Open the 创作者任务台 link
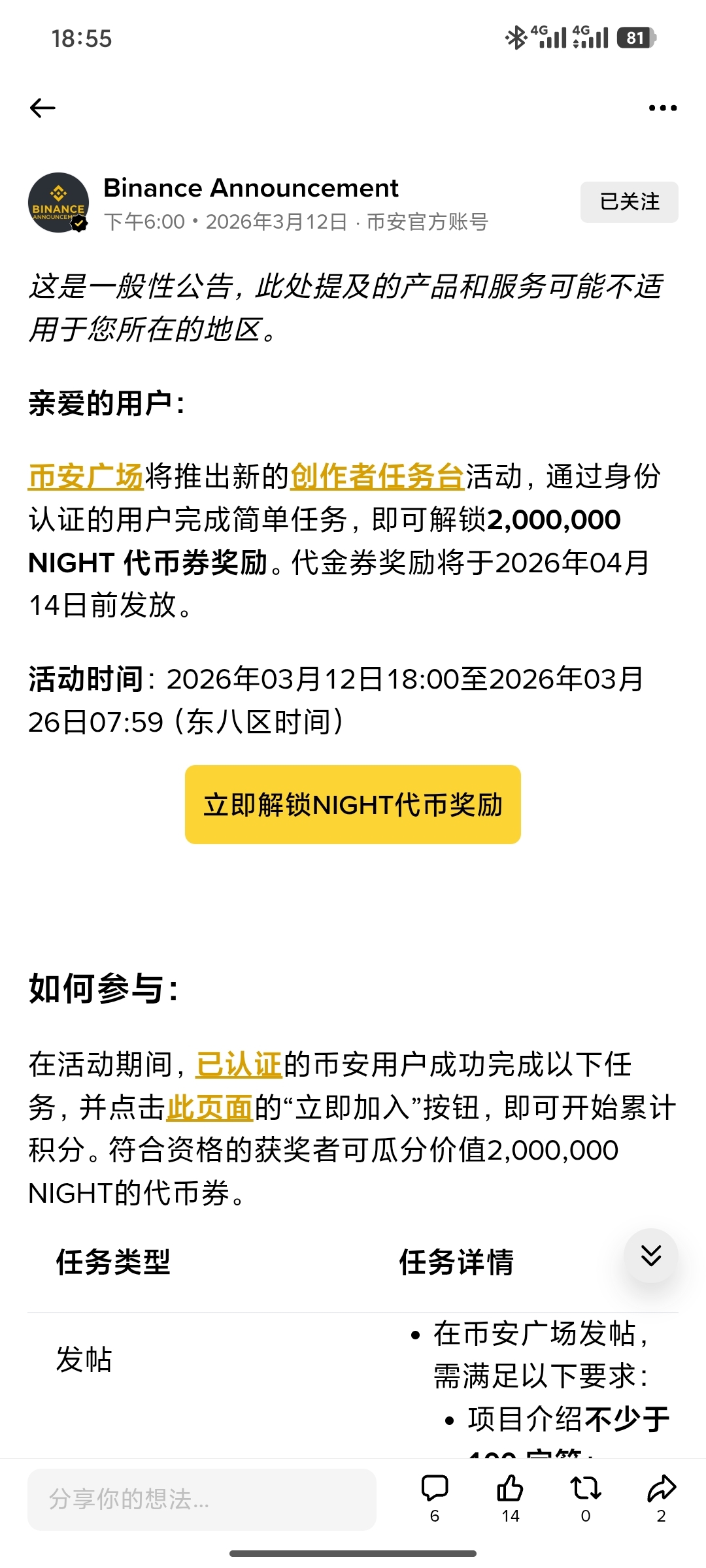The height and width of the screenshot is (1568, 706). point(377,476)
